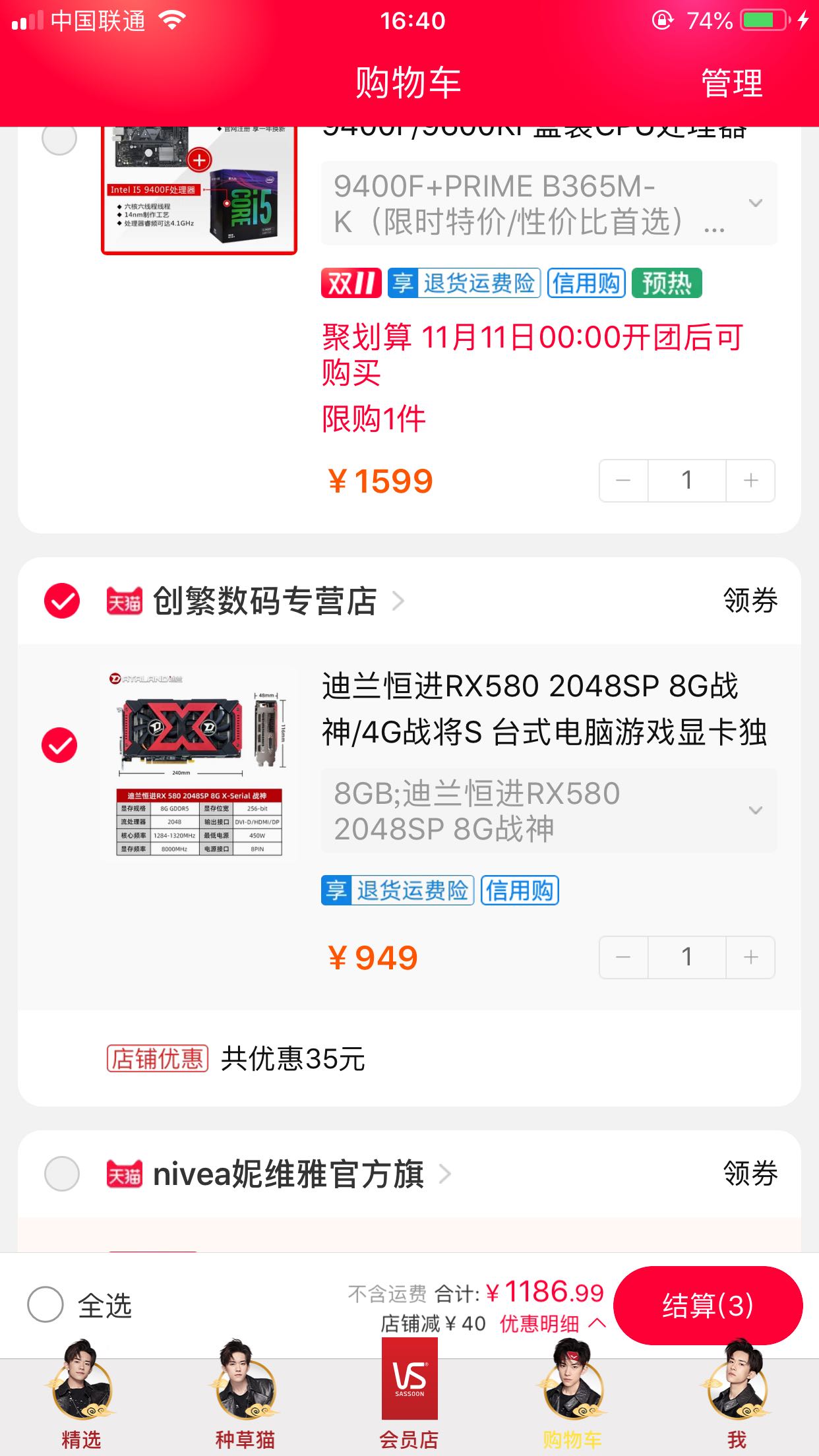Tap 管理 to manage the cart
This screenshot has width=819, height=1456.
tap(731, 84)
